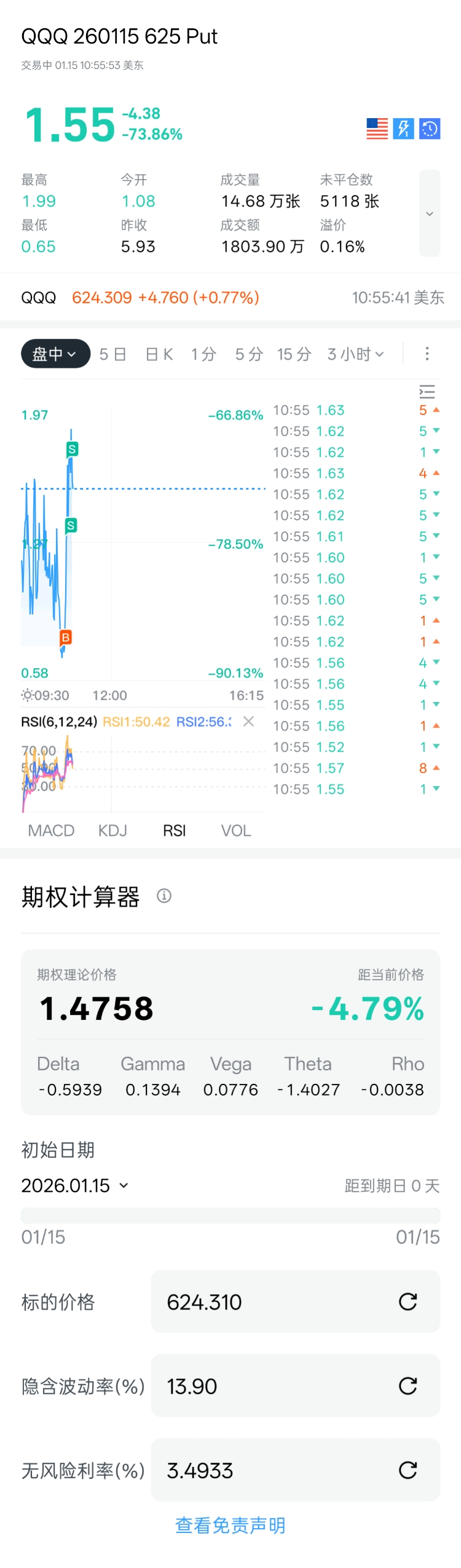This screenshot has width=461, height=1568.
Task: Select the 15分 chart interval
Action: (294, 354)
